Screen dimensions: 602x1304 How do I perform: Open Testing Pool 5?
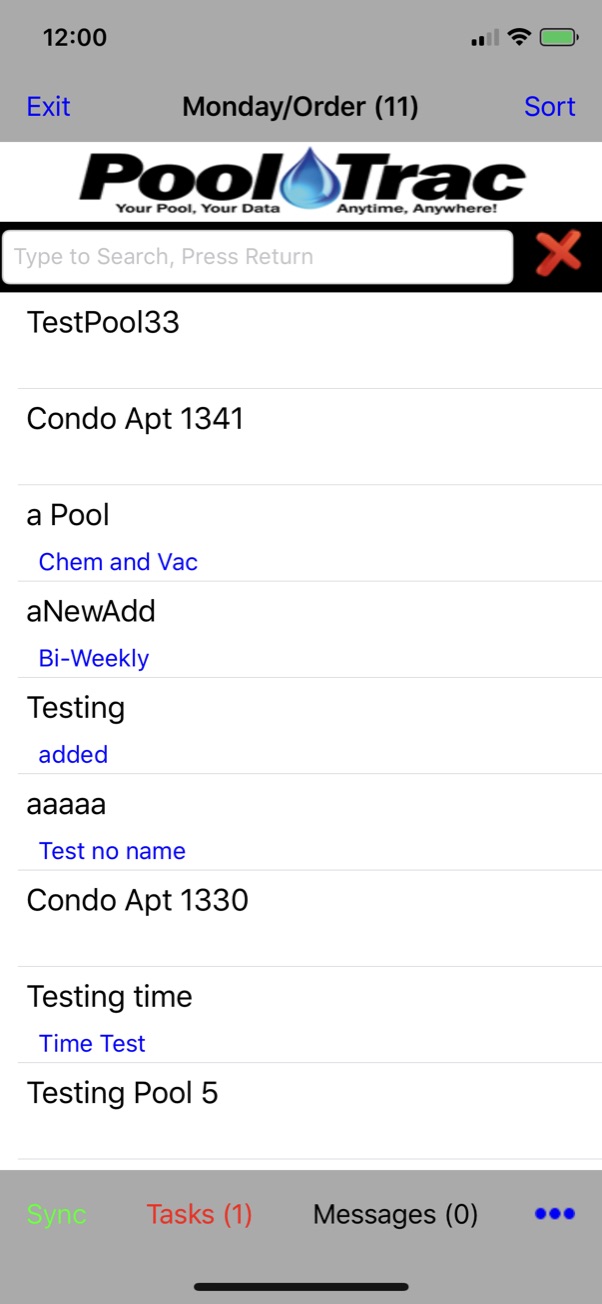(301, 1111)
